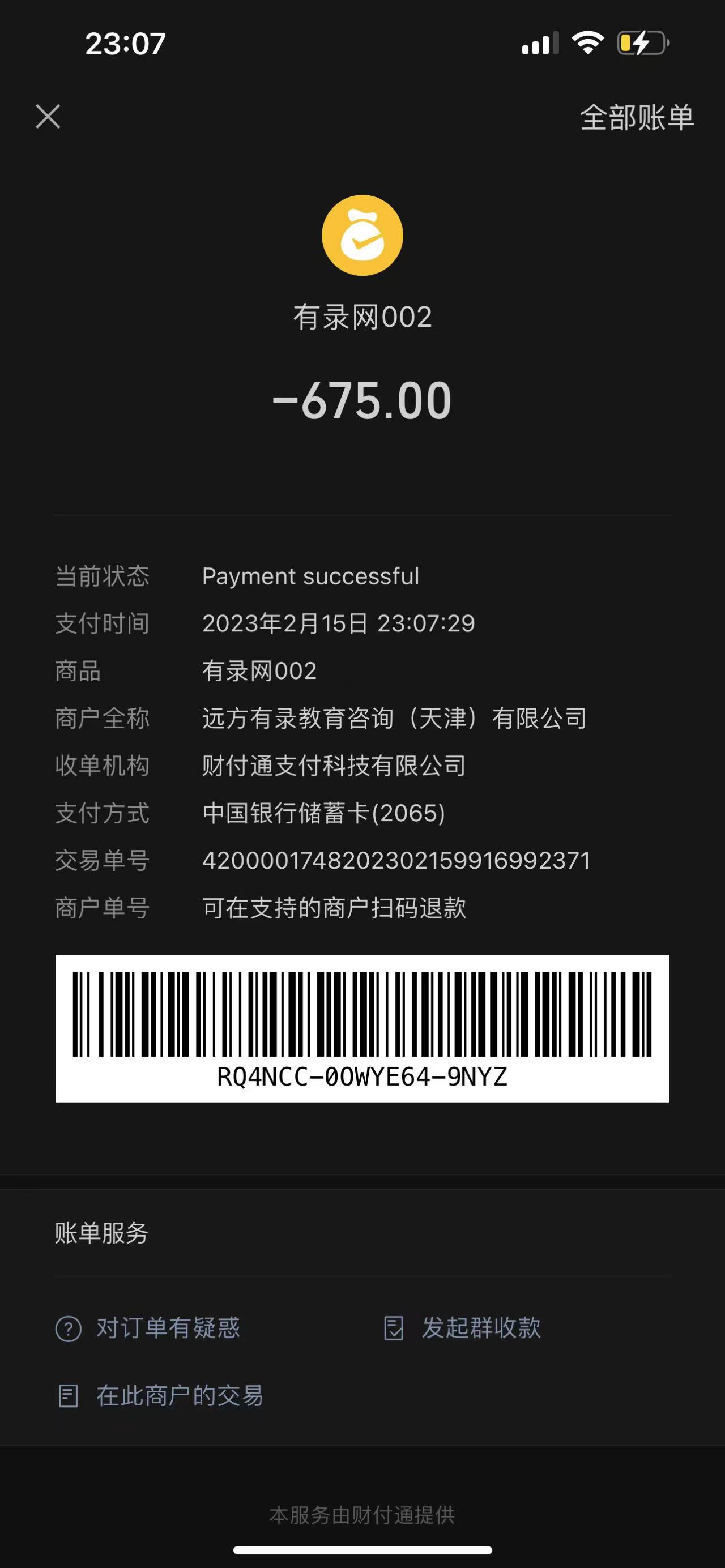Close the payment detail page
725x1568 pixels.
point(48,116)
